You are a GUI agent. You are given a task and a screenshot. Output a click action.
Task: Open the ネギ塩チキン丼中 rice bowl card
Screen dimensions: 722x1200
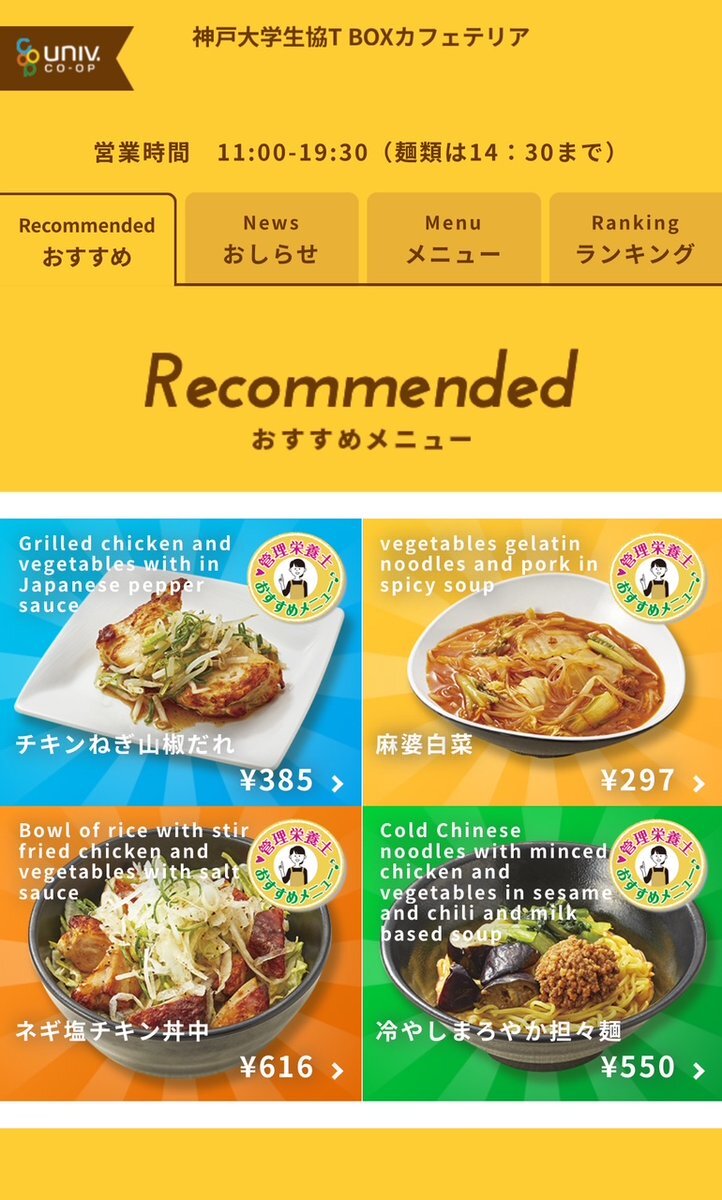click(181, 953)
